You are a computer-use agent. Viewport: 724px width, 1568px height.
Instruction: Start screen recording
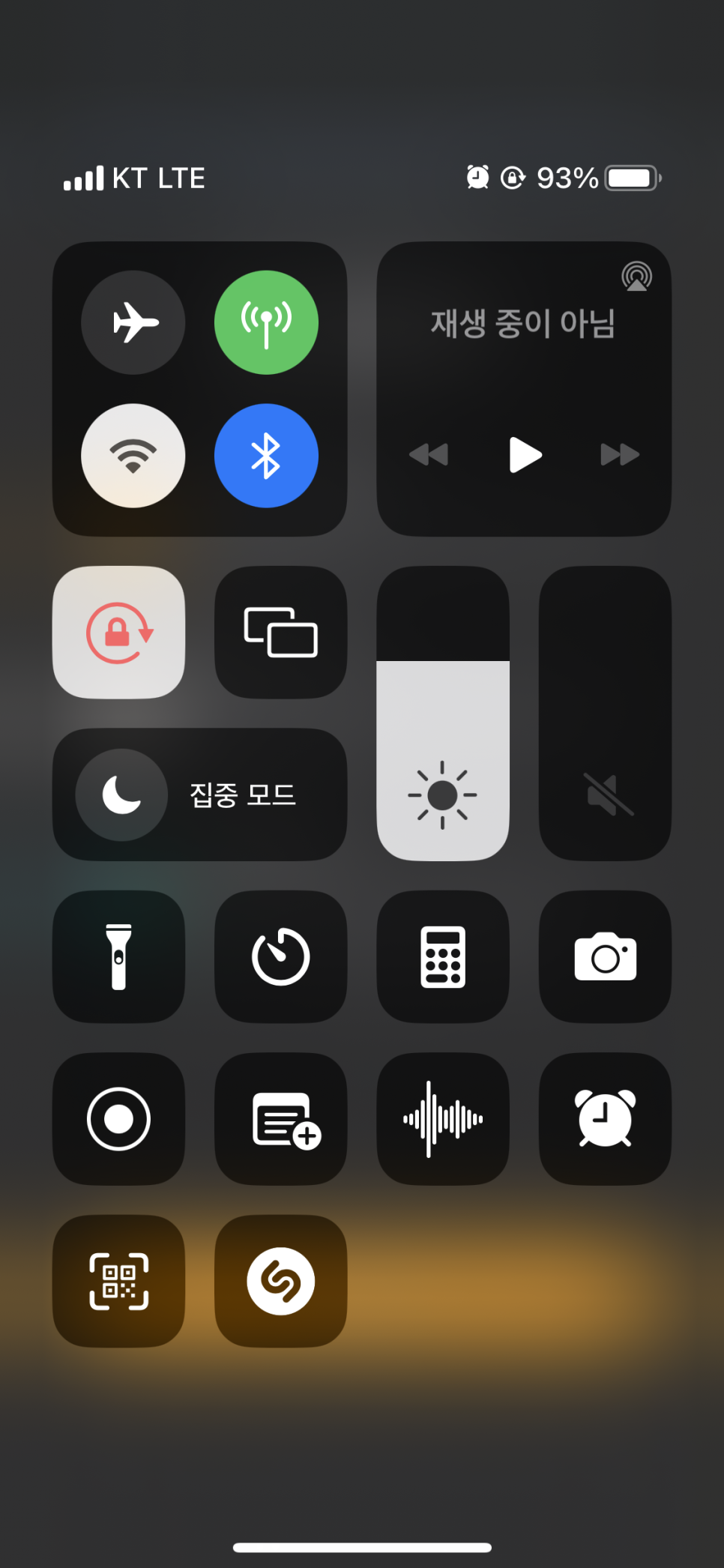(118, 1119)
